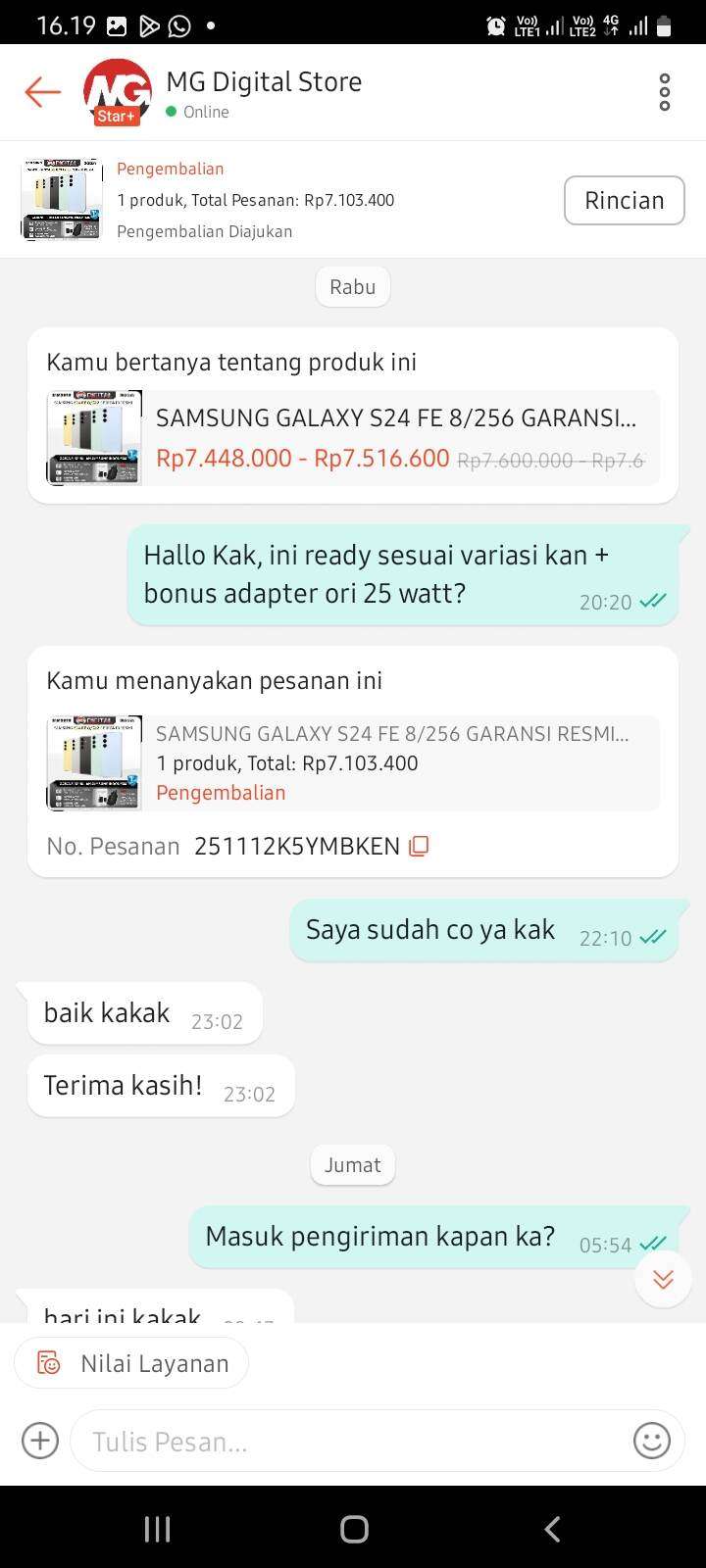Copy order number 251112K5YMBKEN
This screenshot has width=706, height=1568.
click(x=419, y=846)
